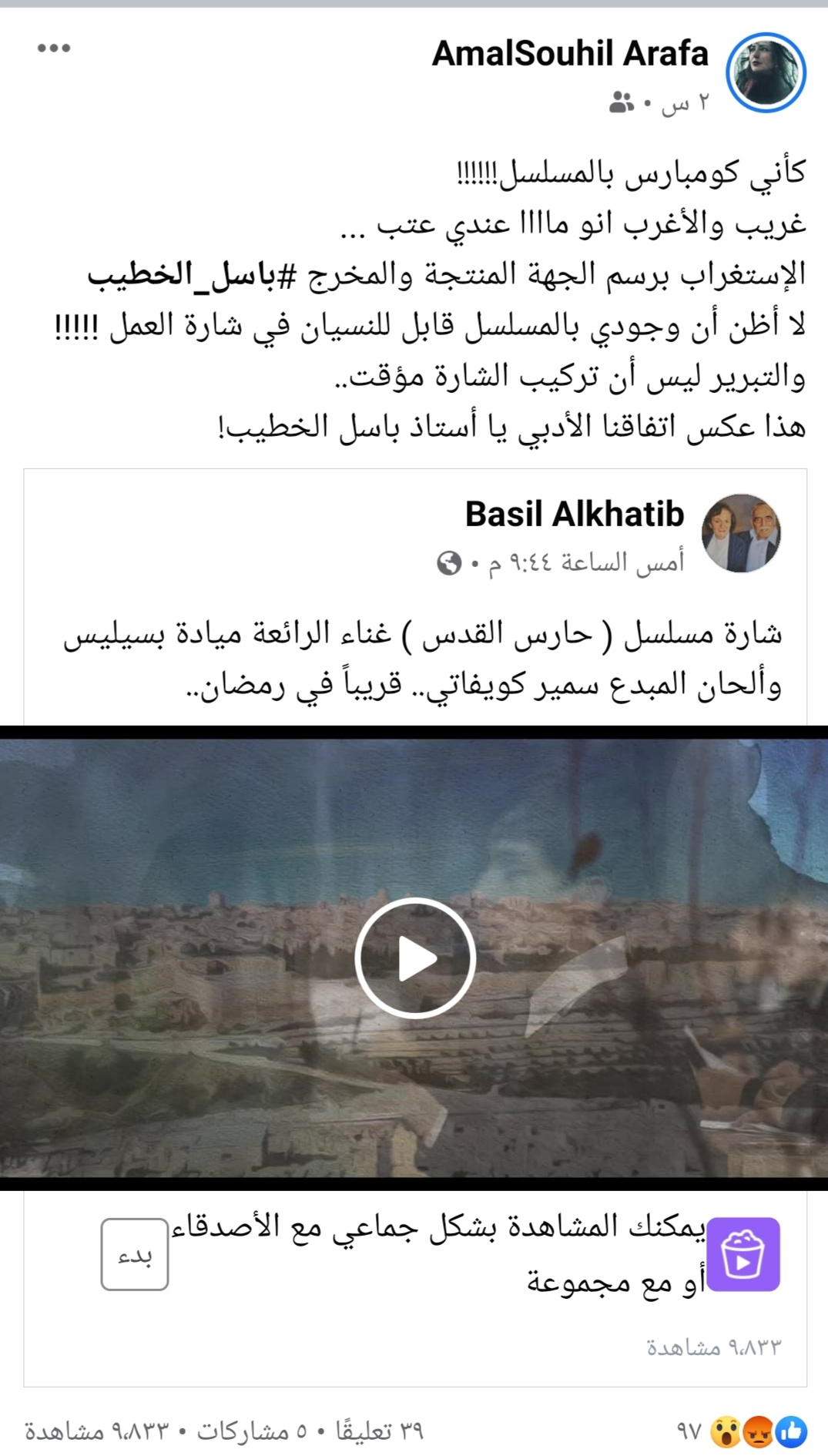Open Basil Alkhatib's name in shared post
This screenshot has height=1456, width=828.
pyautogui.click(x=575, y=514)
